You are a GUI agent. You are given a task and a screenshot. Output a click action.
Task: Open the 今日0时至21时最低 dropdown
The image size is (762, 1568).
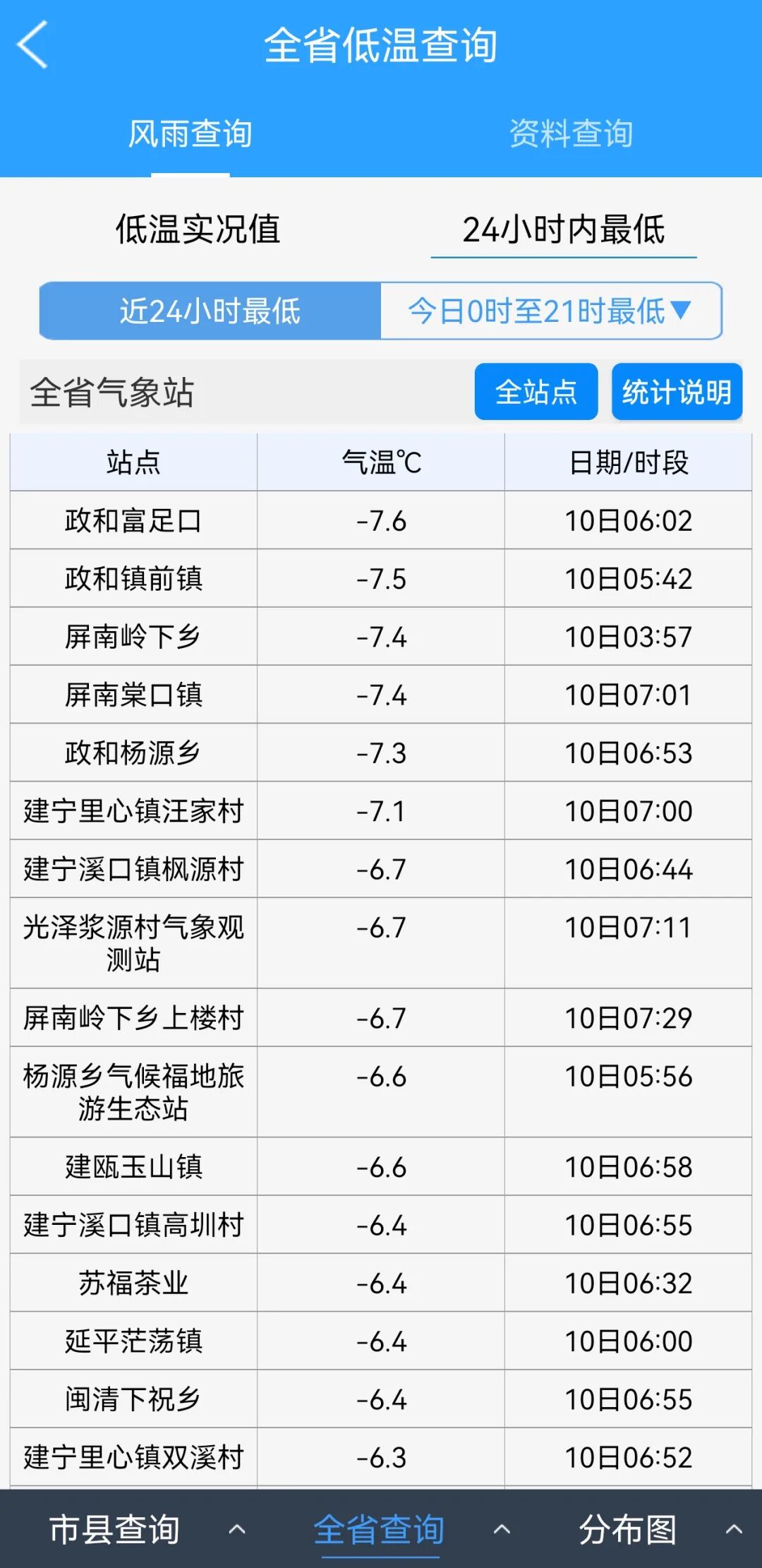point(550,311)
